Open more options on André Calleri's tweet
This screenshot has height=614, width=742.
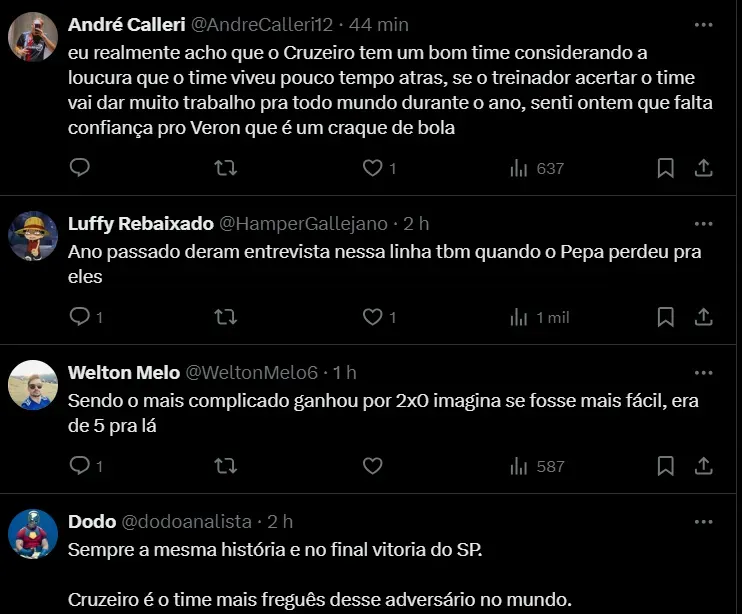click(703, 24)
